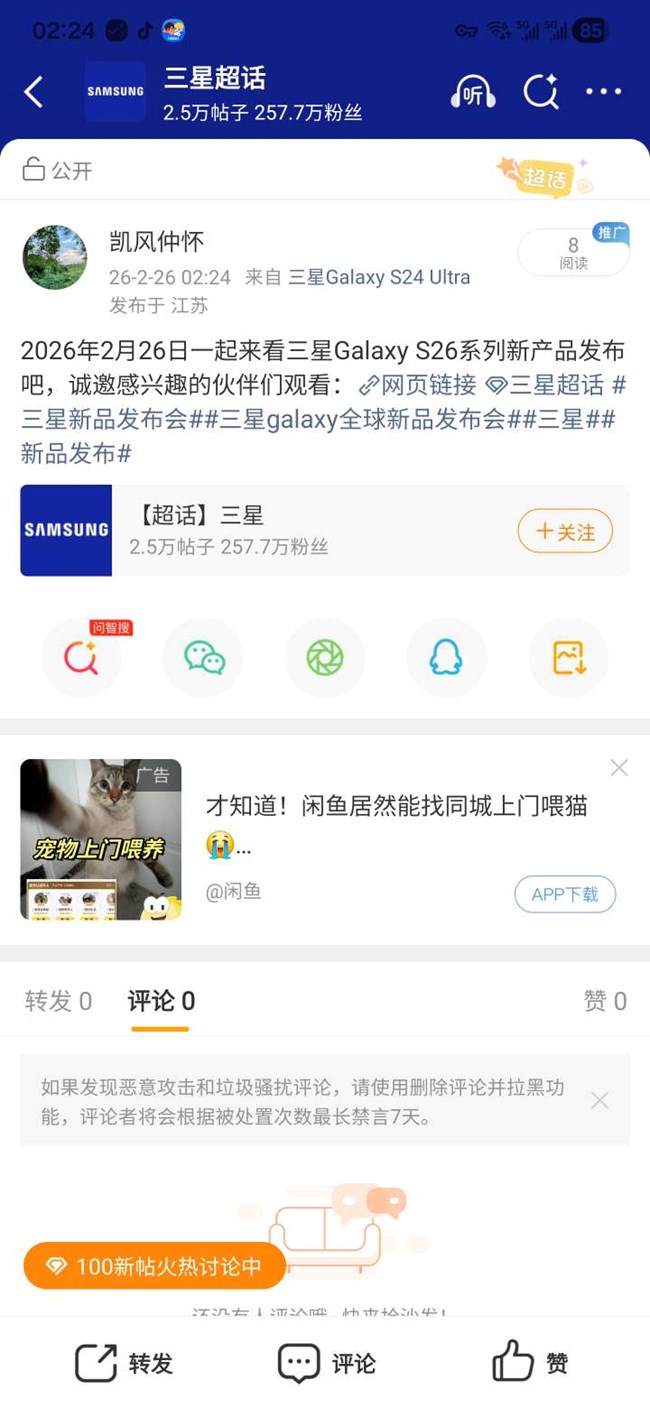Viewport: 650px width, 1408px height.
Task: Open the search icon in header
Action: (540, 92)
